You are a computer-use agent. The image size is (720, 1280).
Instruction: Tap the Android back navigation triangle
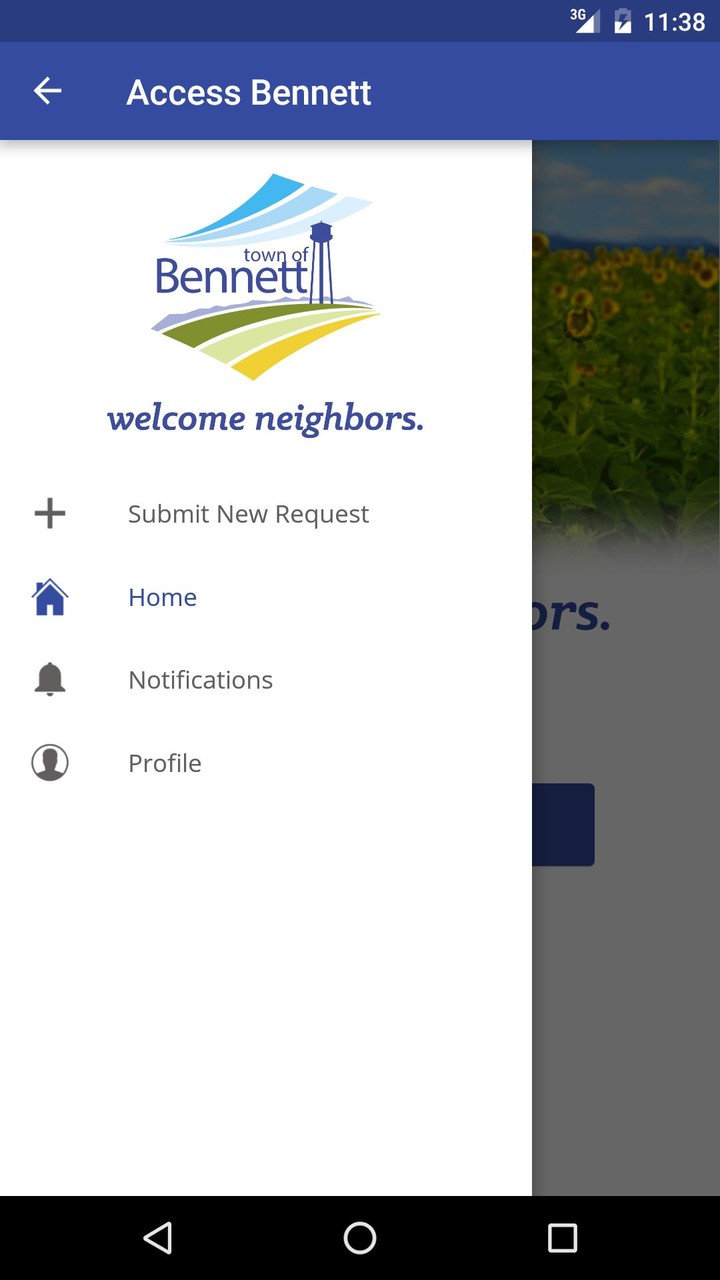[x=159, y=1238]
